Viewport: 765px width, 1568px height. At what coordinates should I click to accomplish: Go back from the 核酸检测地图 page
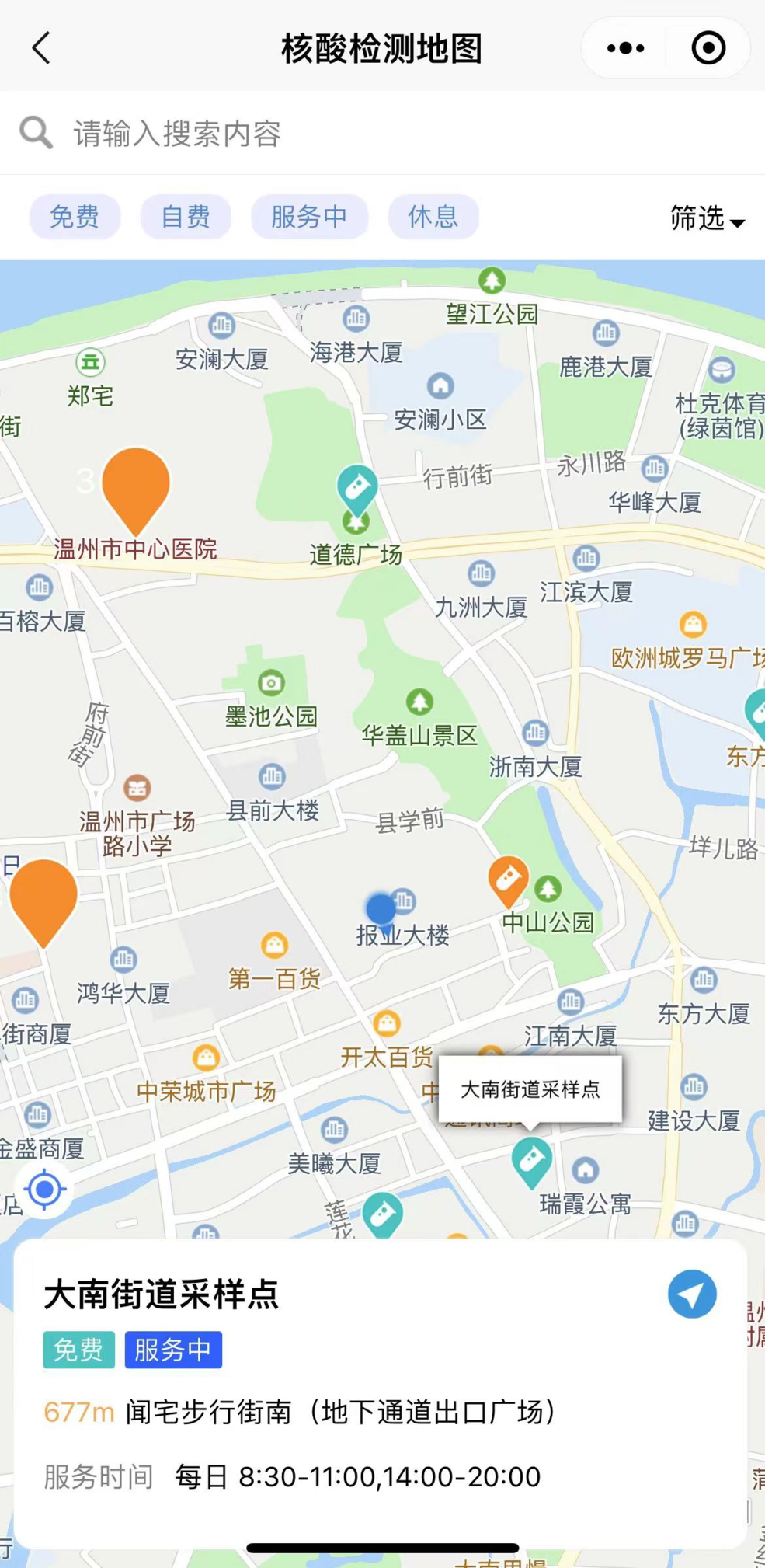(41, 48)
